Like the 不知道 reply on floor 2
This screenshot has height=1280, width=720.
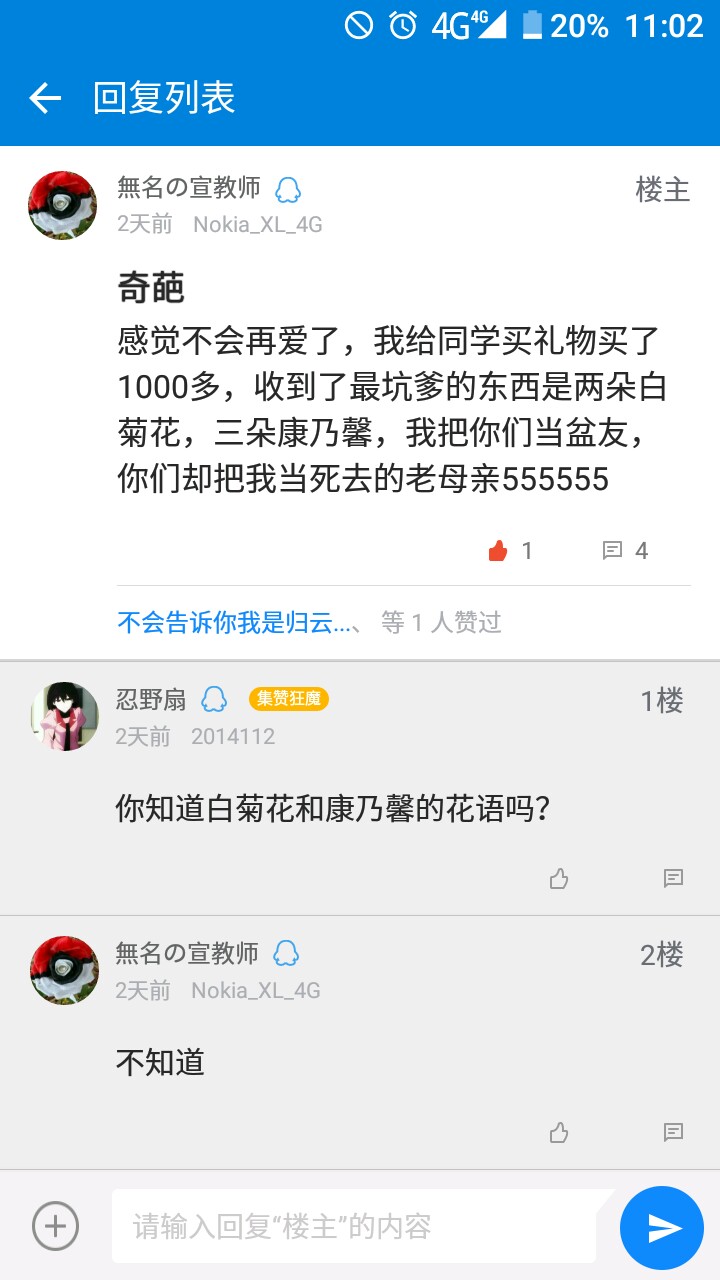pyautogui.click(x=559, y=1132)
